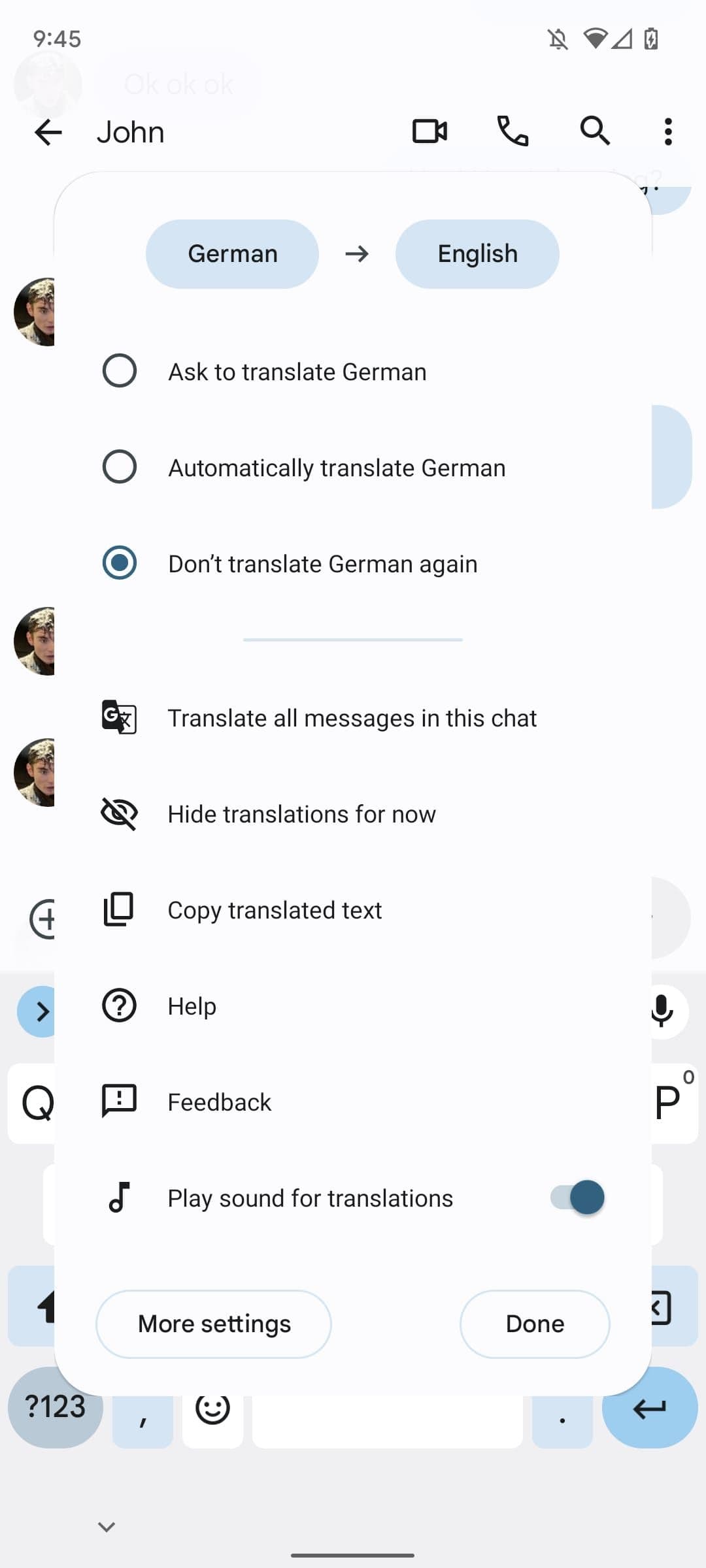
Task: Select Don't translate German again
Action: [x=120, y=563]
